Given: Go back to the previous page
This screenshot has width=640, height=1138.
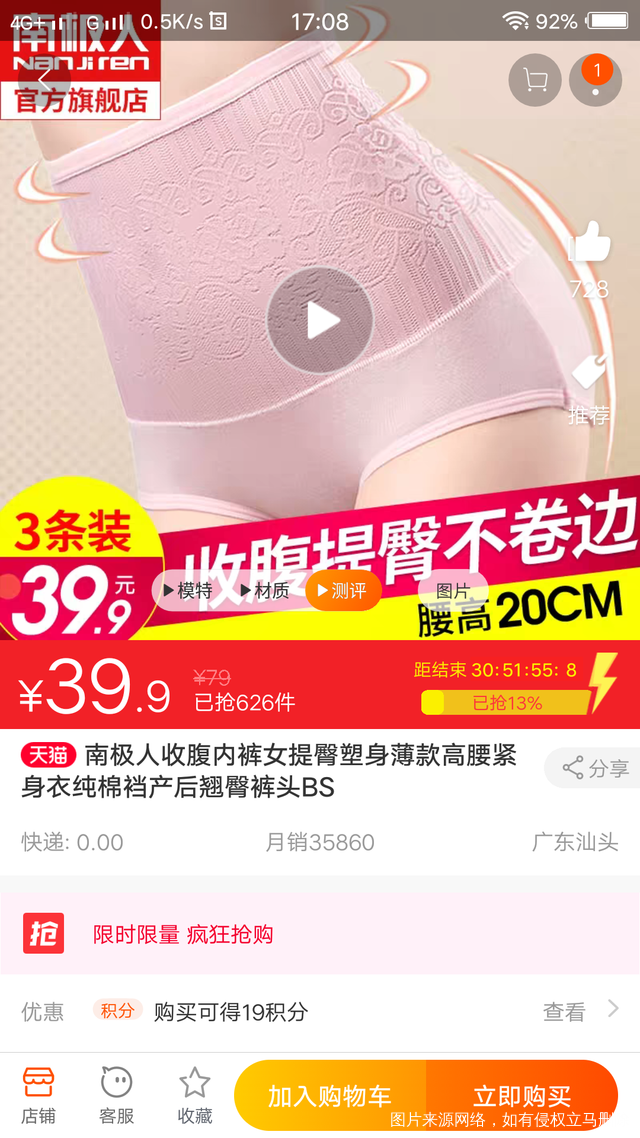Looking at the screenshot, I should click(x=44, y=79).
